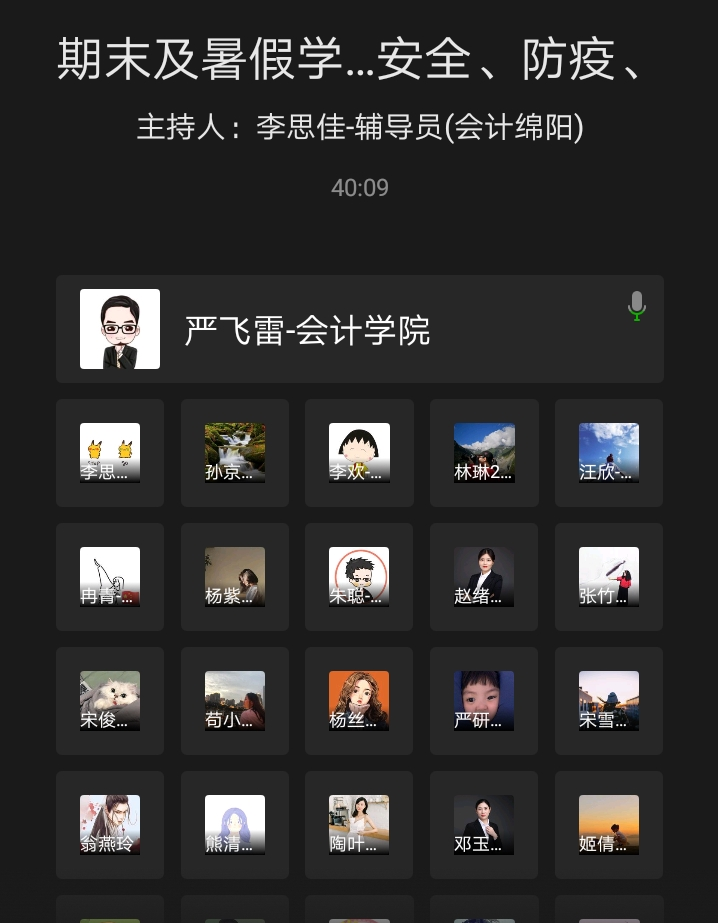
Task: Open participant 翁燕玲's tile
Action: click(x=110, y=825)
